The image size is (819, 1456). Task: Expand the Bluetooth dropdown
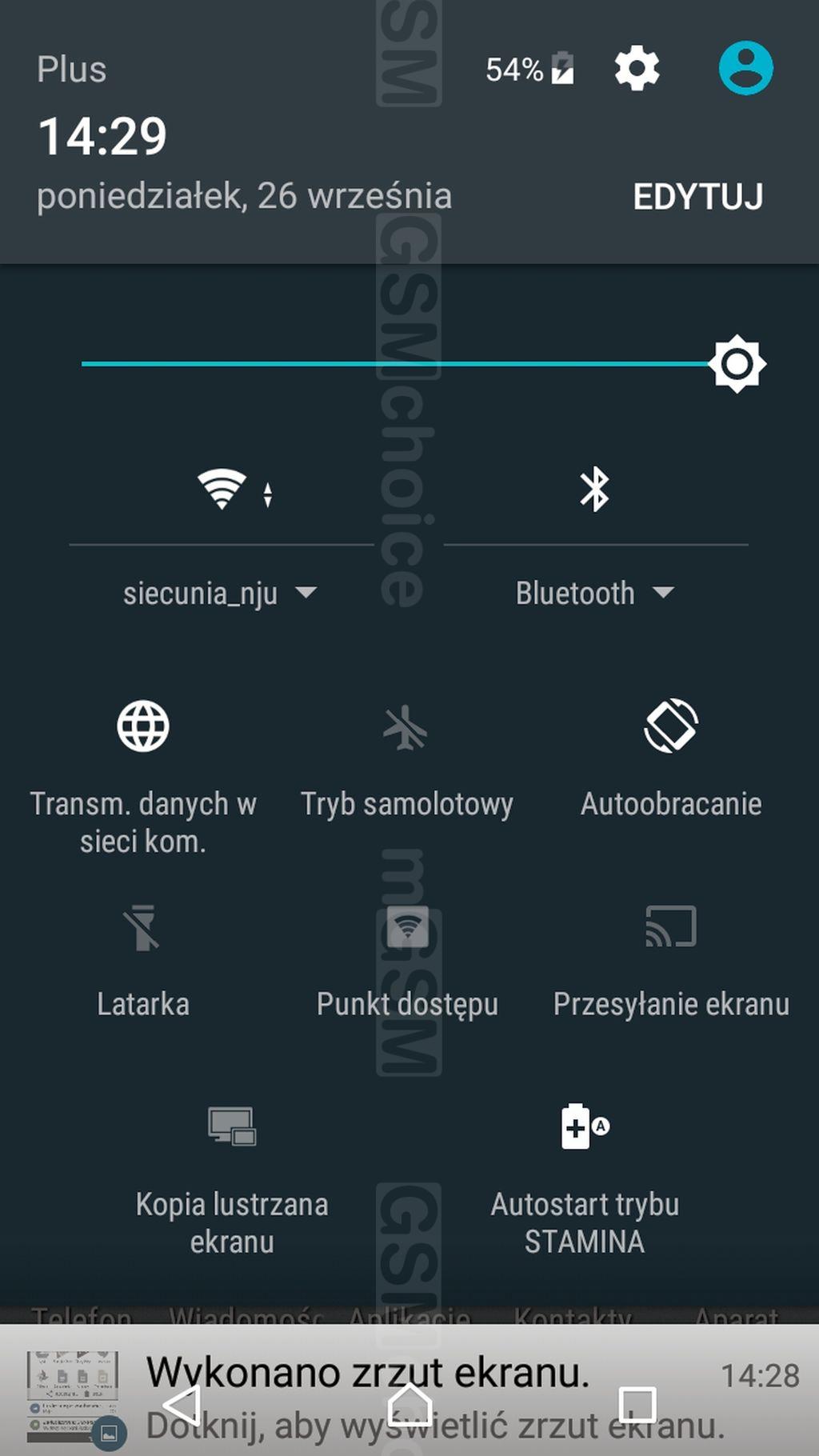[595, 594]
